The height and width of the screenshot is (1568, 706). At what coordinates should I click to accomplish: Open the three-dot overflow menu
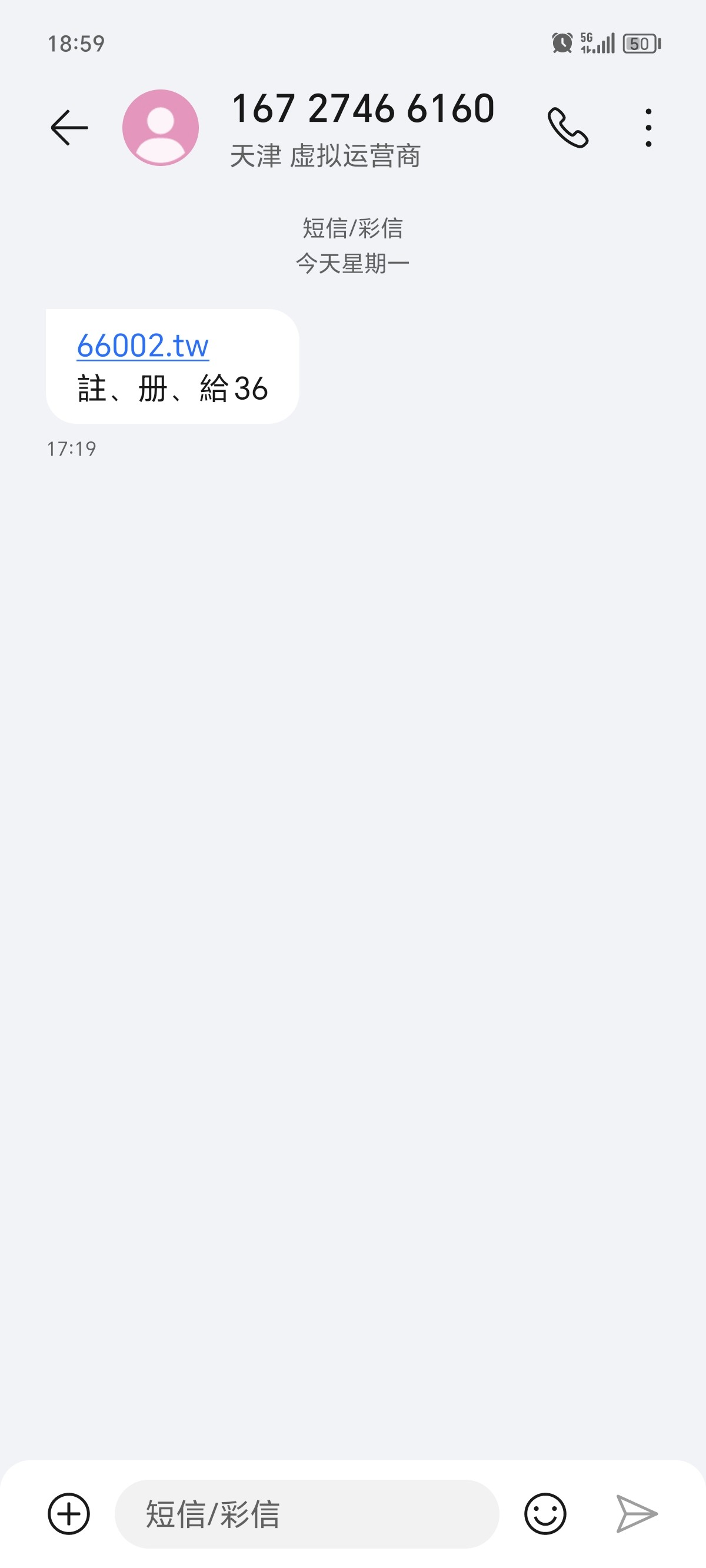(x=648, y=128)
